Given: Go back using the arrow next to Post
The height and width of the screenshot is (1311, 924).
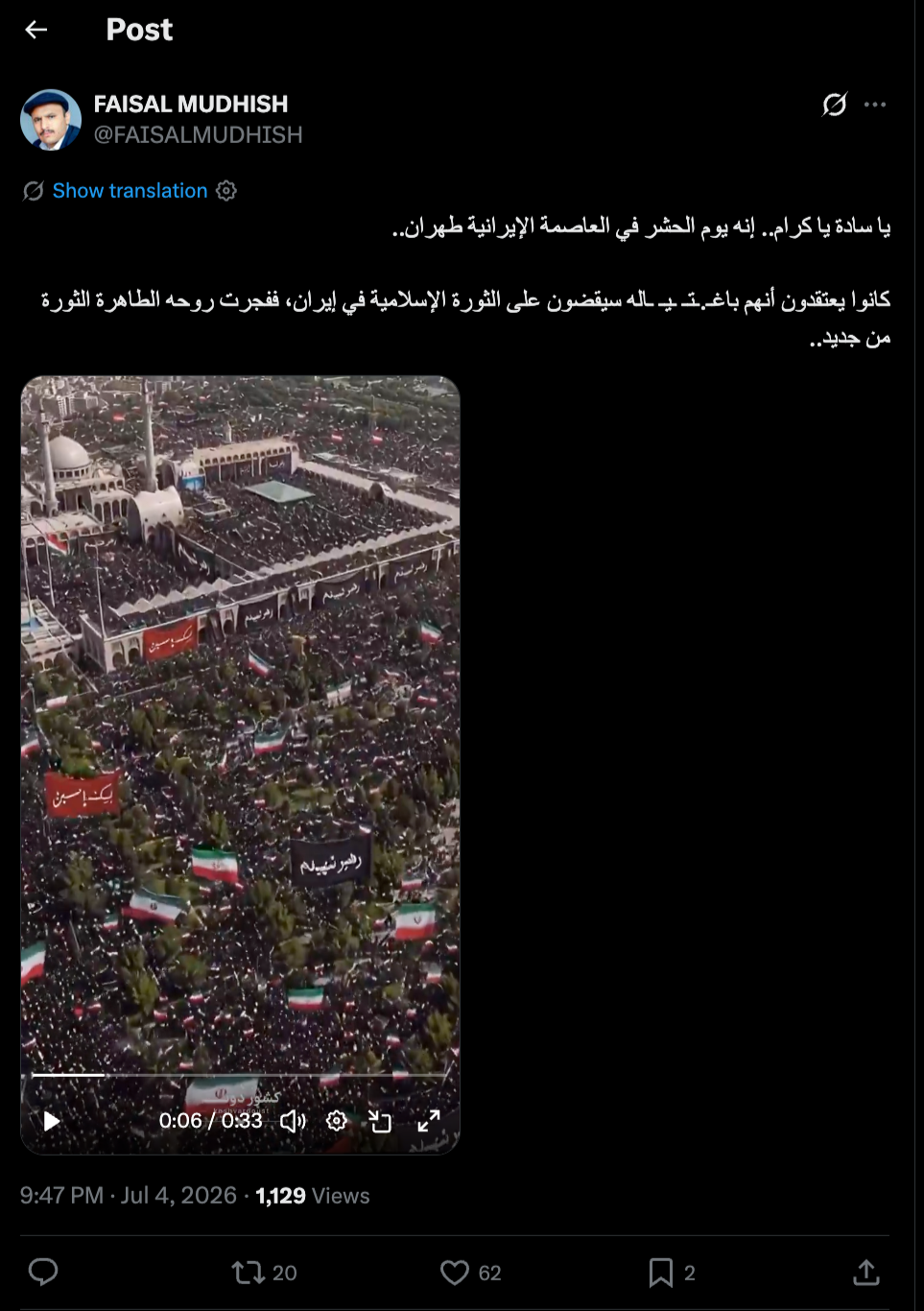Looking at the screenshot, I should 36,30.
